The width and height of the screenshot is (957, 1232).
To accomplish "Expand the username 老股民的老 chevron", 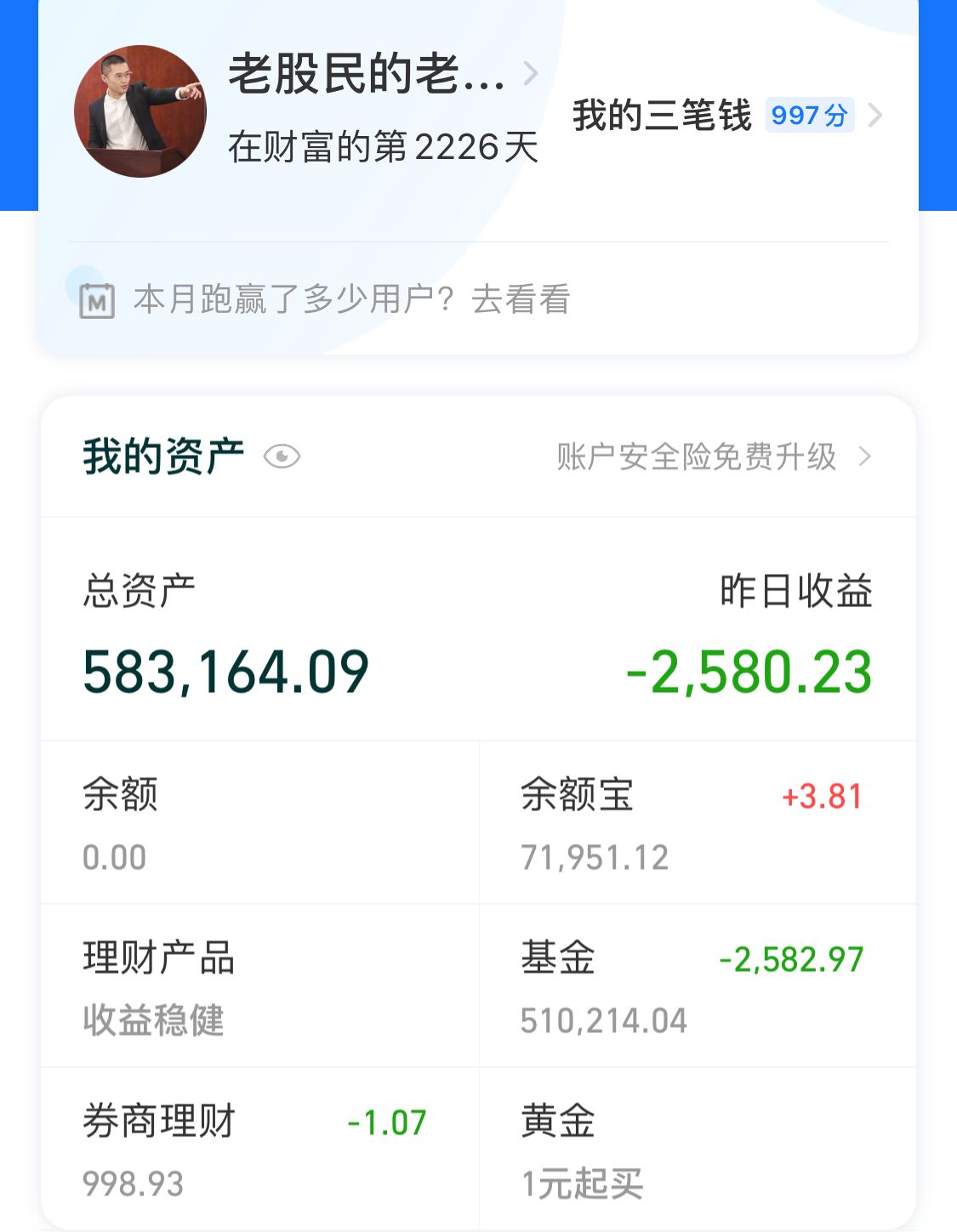I will pyautogui.click(x=531, y=75).
